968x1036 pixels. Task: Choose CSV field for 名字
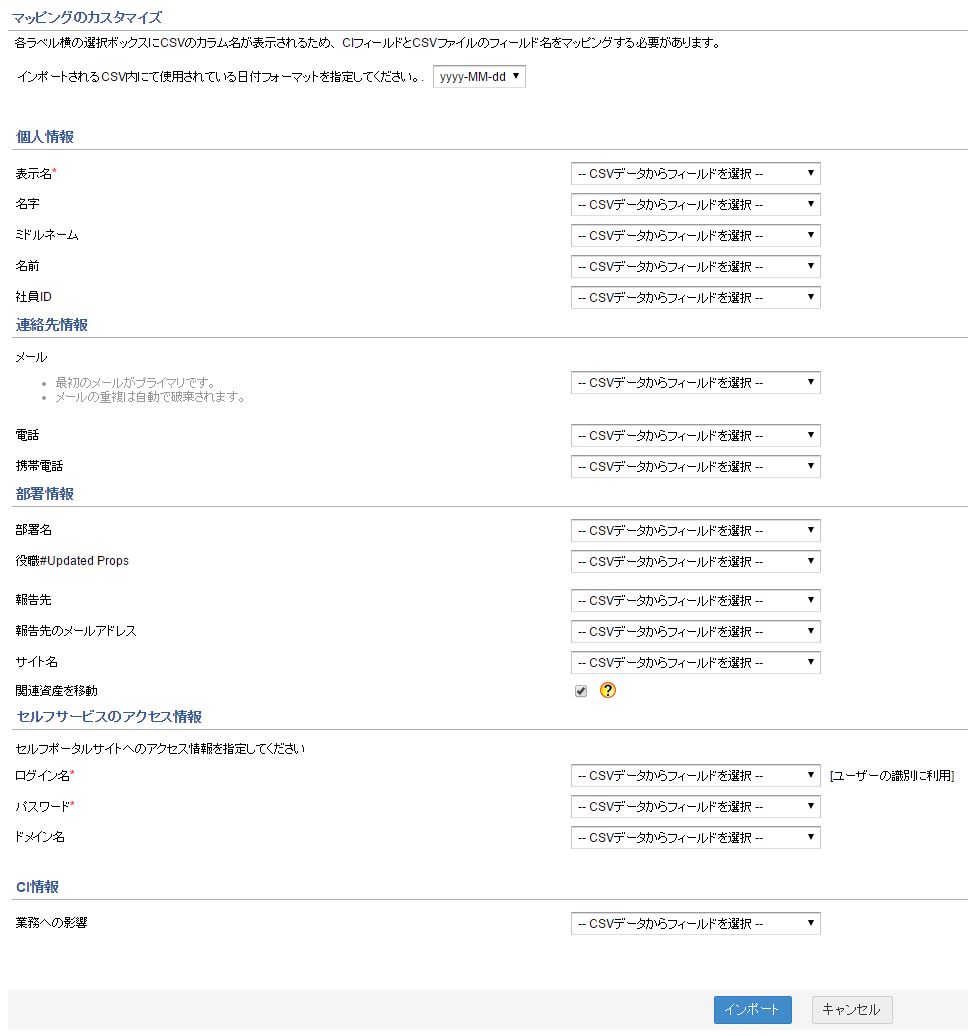pyautogui.click(x=695, y=205)
